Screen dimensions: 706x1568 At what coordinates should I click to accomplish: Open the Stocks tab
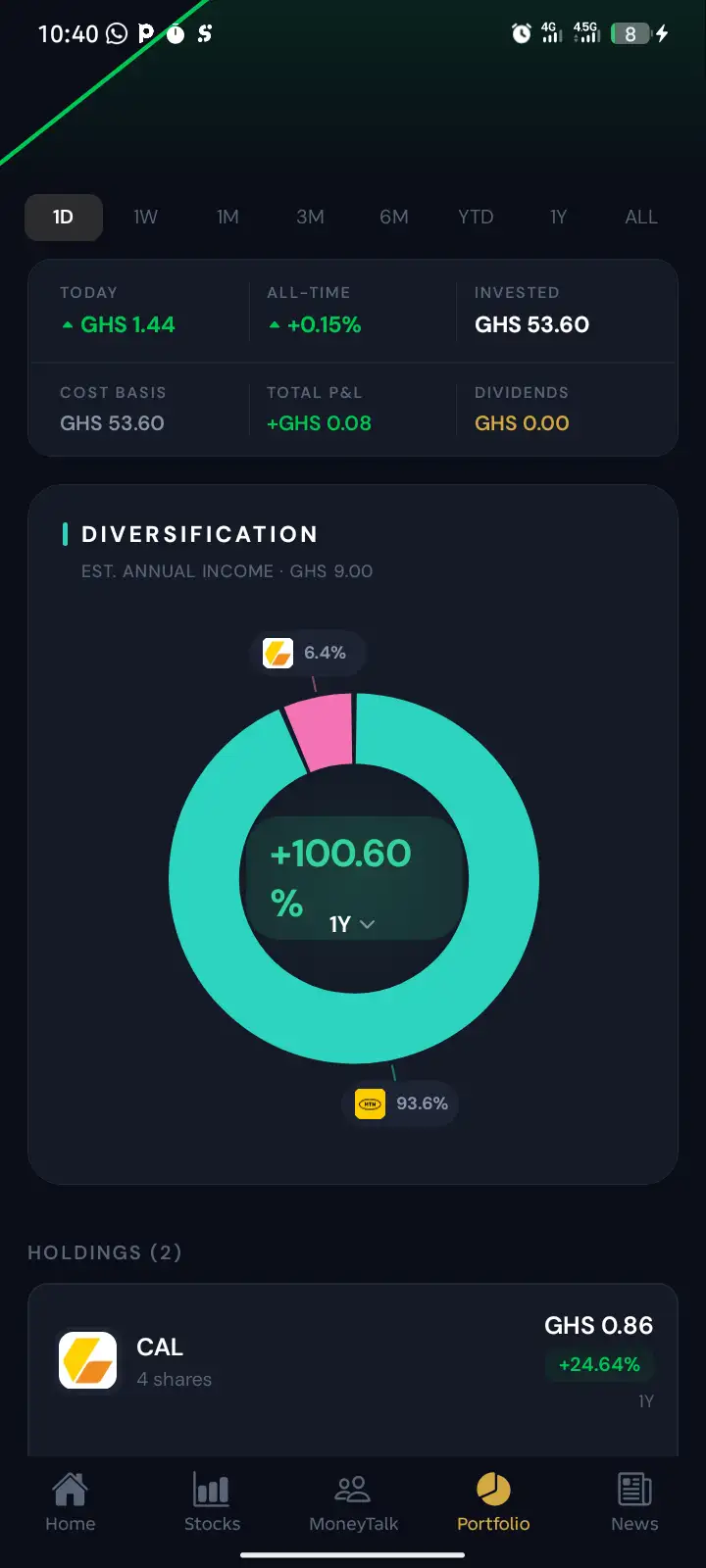(212, 1502)
